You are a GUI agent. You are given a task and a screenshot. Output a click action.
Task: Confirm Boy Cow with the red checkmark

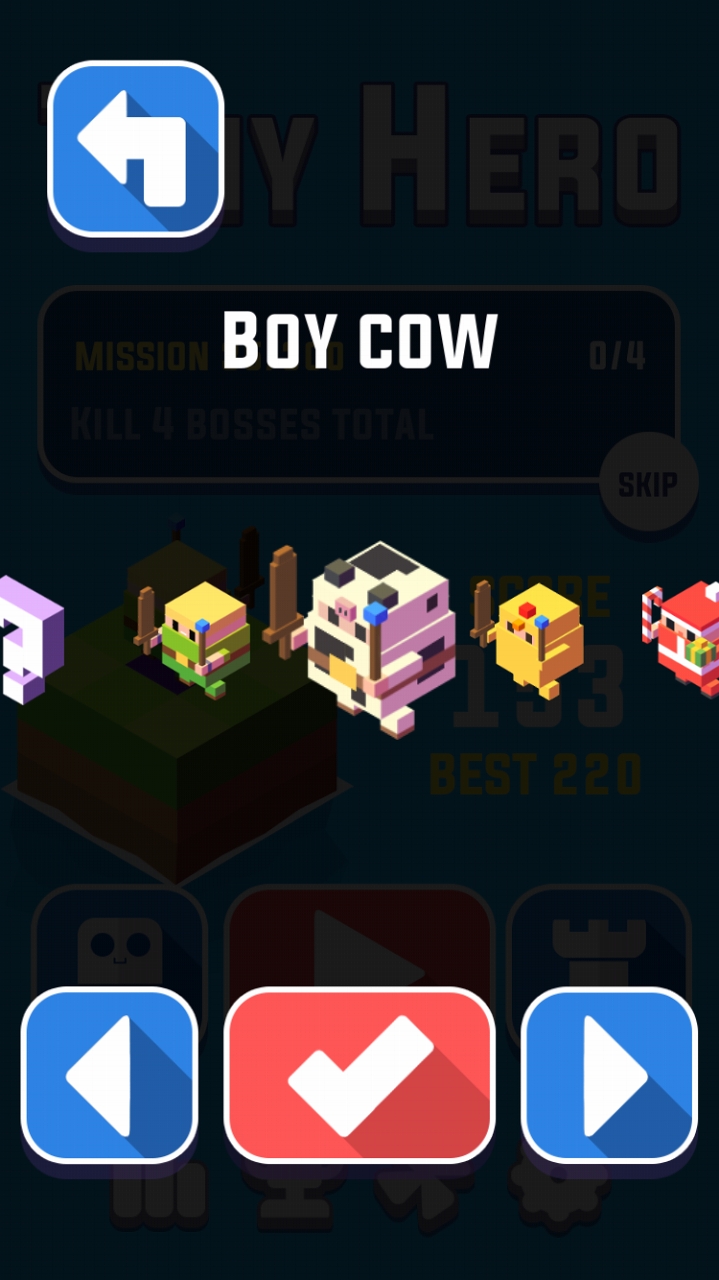[x=359, y=1075]
